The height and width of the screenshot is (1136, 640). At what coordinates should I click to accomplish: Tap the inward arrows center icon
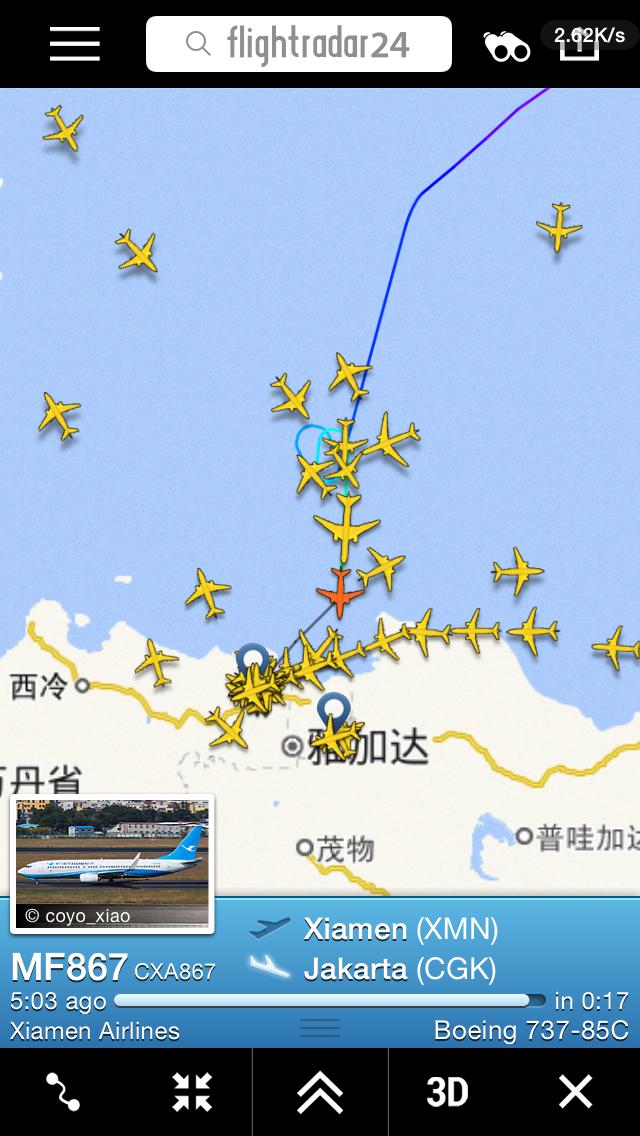191,1092
